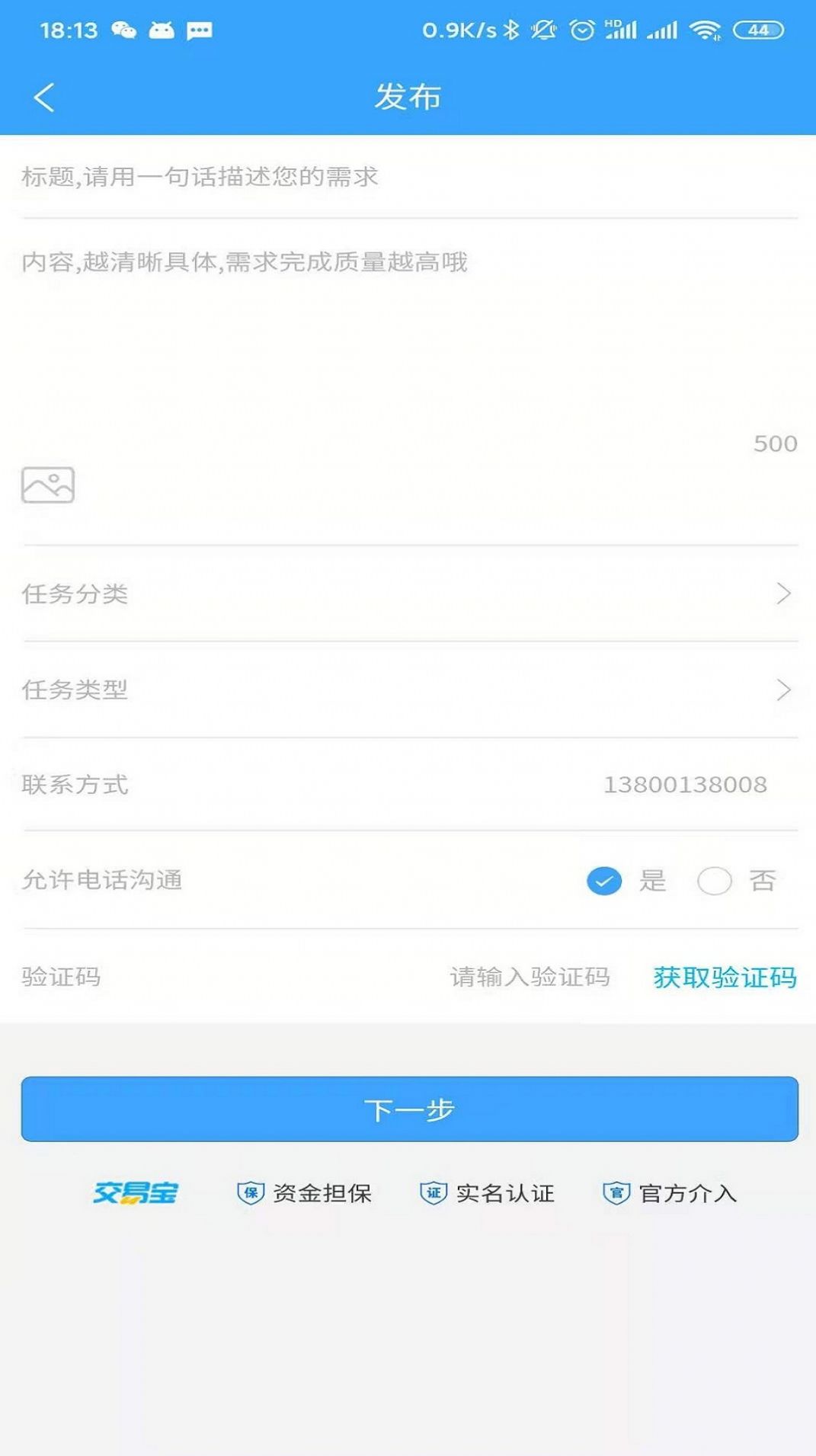Tap the 官方介入 shield icon
Screen dimensions: 816x1456
click(616, 1193)
